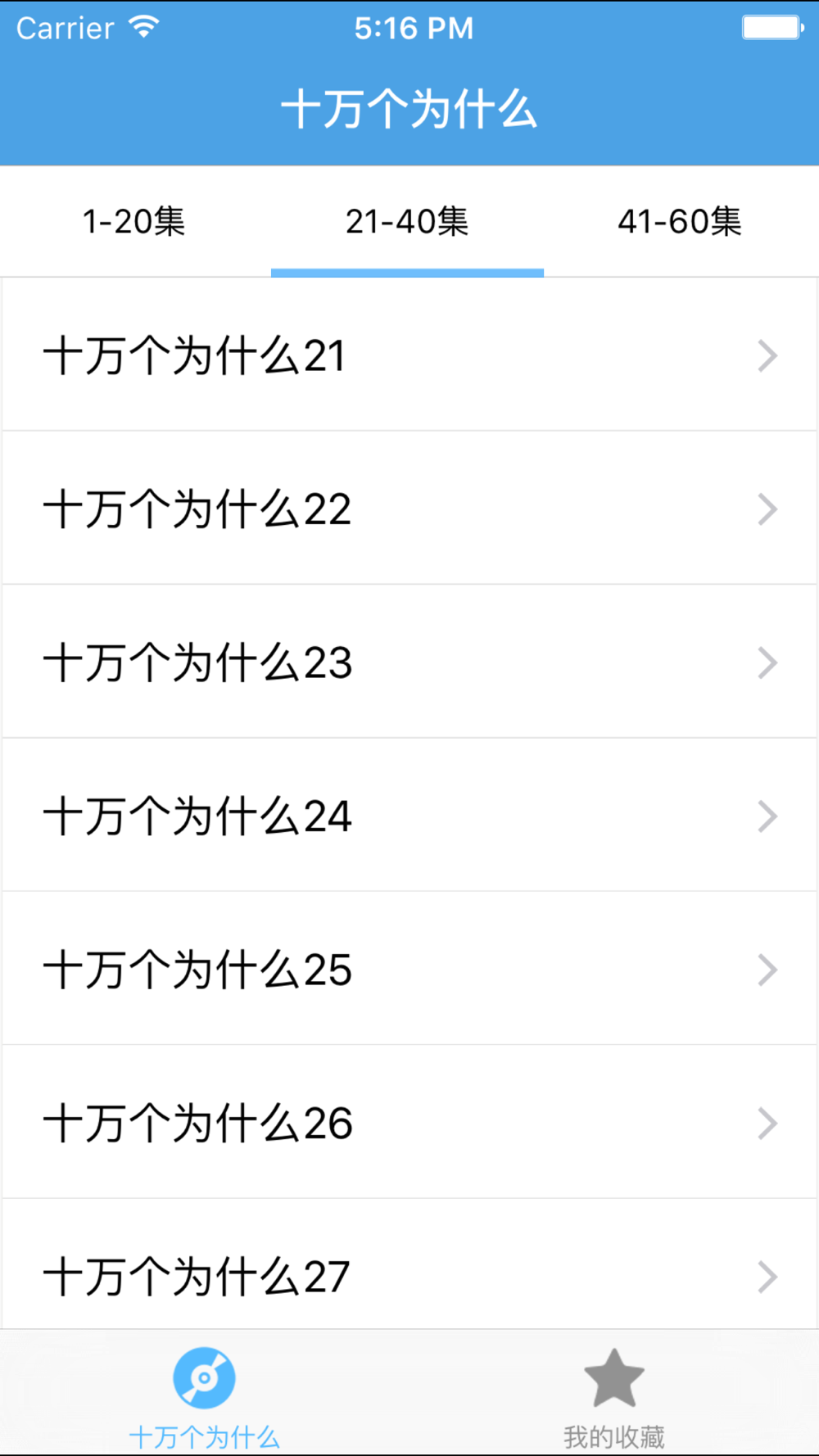Tap 十万个为什么27 row

tap(409, 1265)
